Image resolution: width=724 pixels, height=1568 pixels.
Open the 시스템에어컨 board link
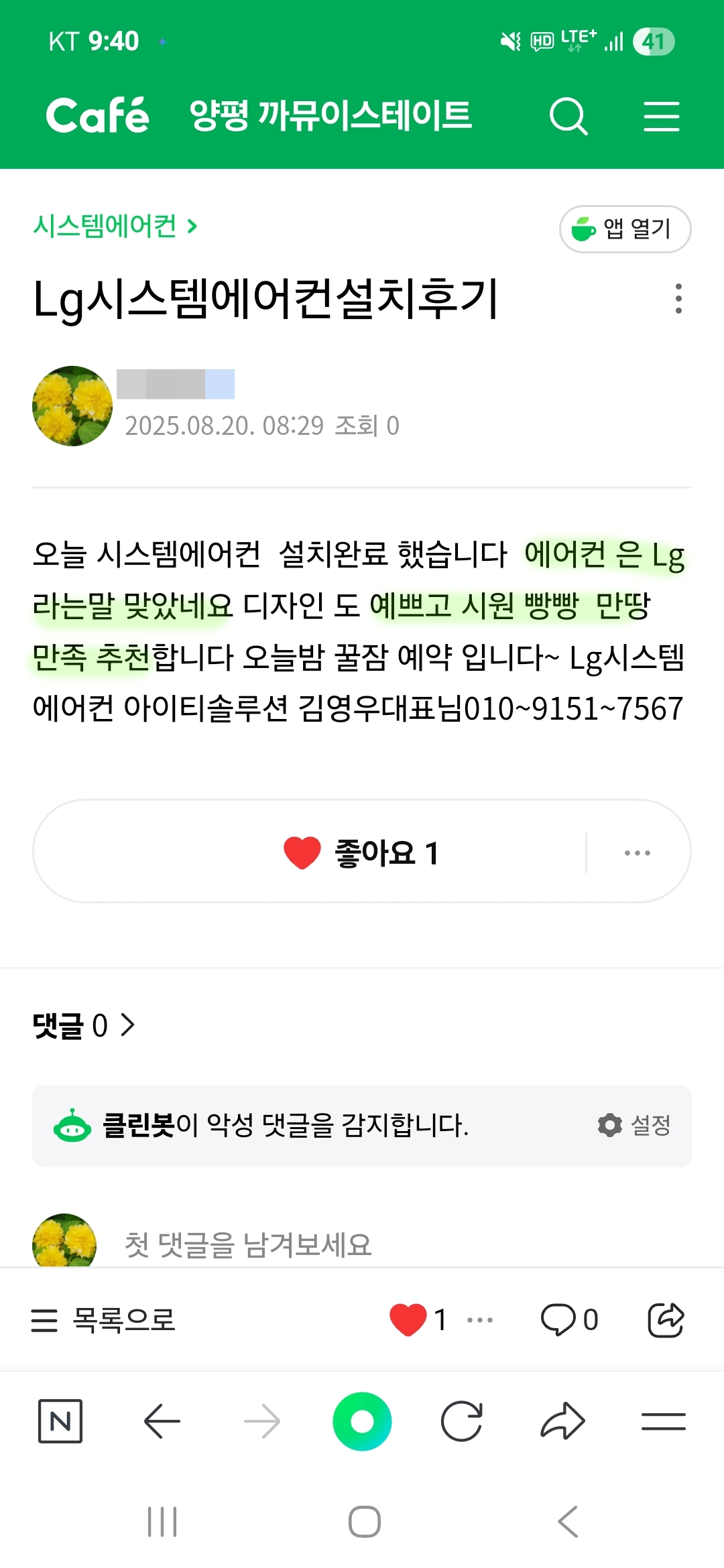point(115,226)
